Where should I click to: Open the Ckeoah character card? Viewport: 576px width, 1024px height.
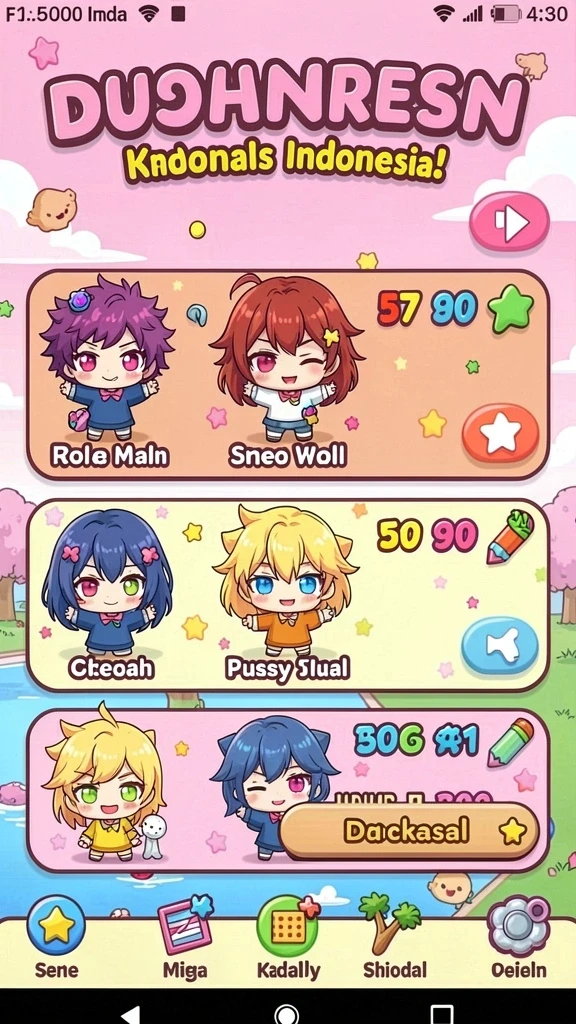(287, 596)
